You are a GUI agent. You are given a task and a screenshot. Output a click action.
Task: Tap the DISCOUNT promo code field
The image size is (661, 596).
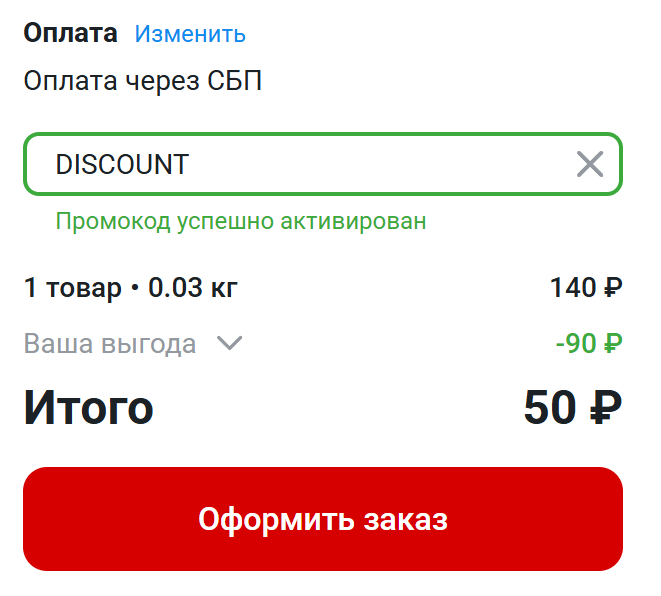pyautogui.click(x=300, y=164)
